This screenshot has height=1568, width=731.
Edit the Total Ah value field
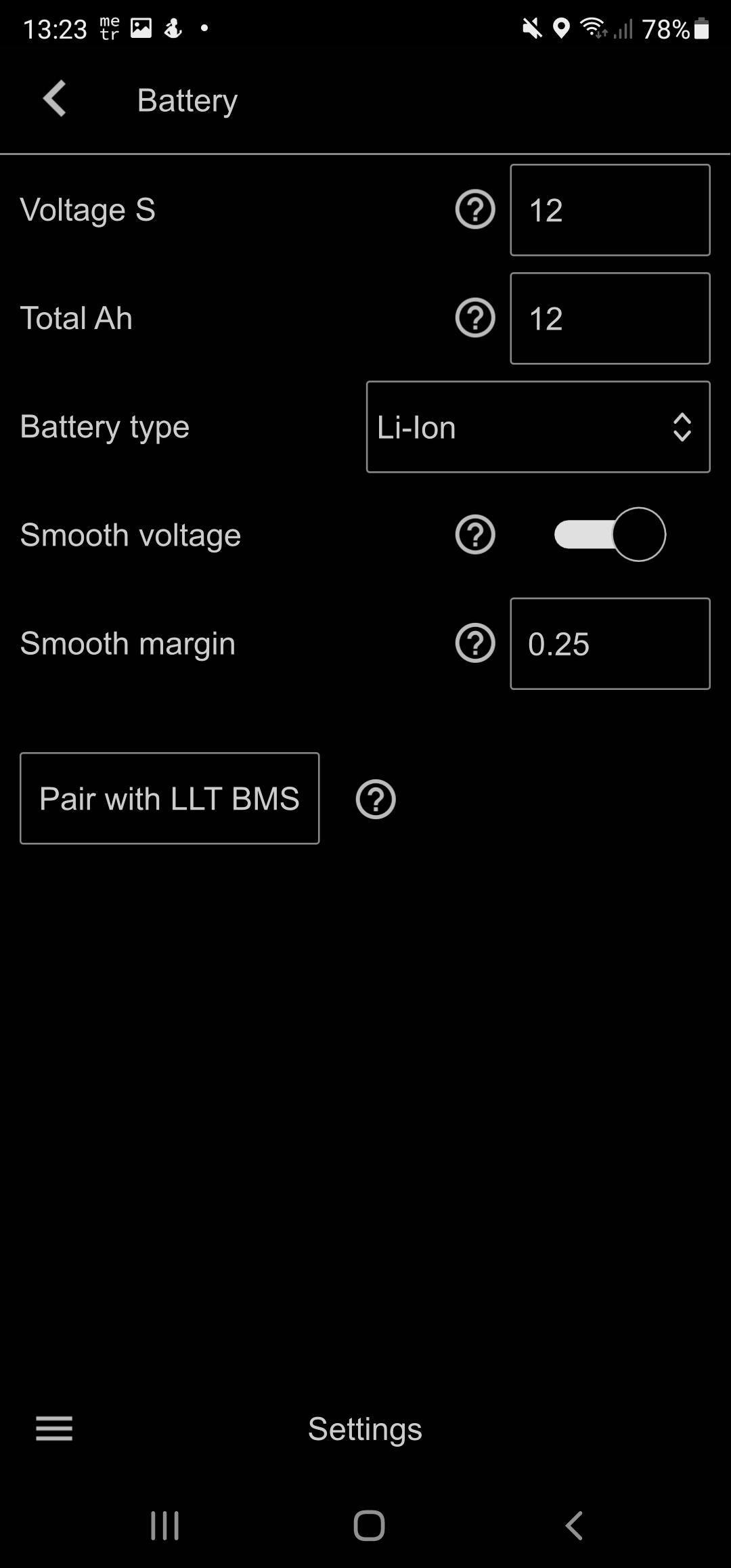[x=610, y=318]
